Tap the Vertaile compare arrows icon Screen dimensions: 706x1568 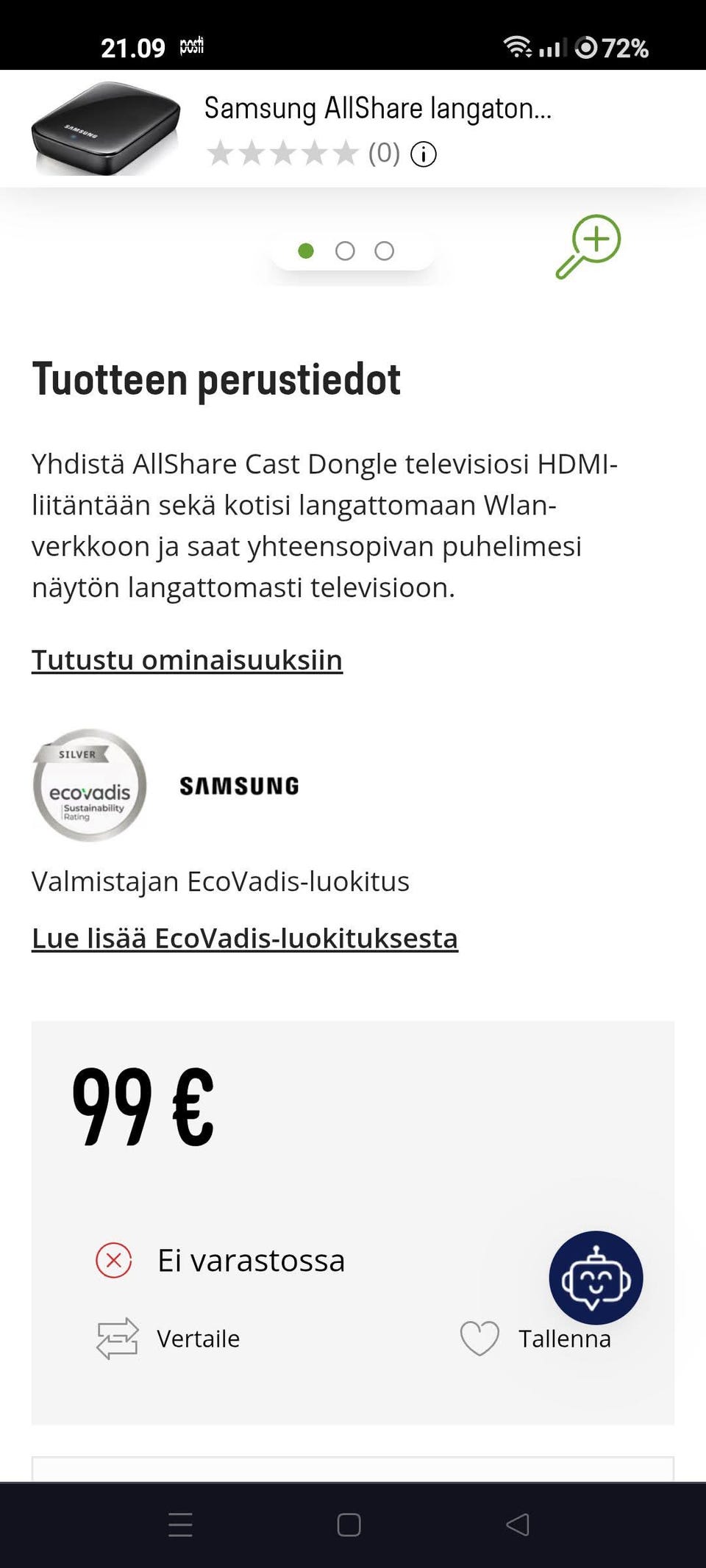pos(118,1338)
